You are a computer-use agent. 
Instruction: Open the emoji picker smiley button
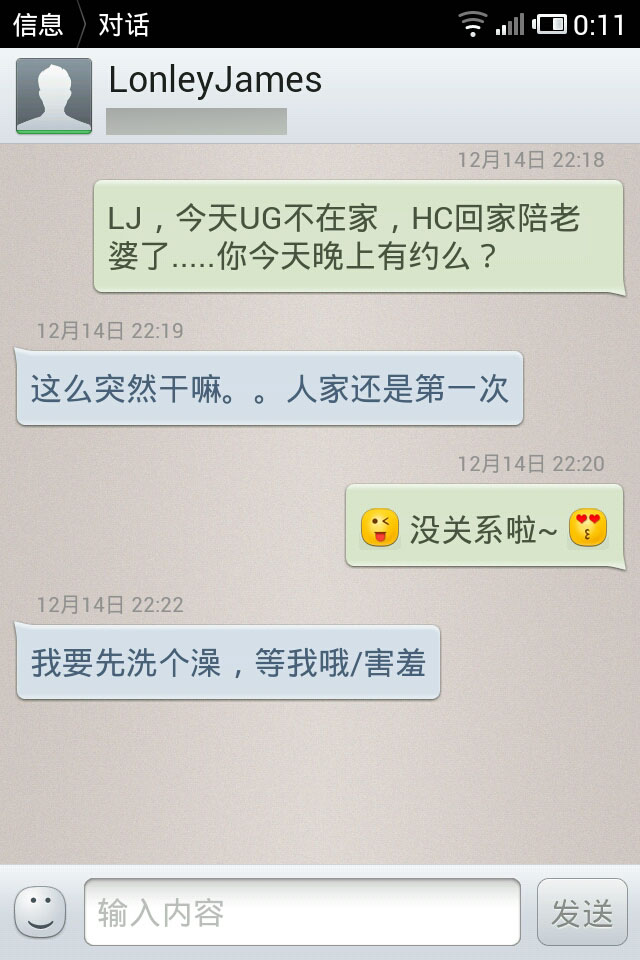tap(40, 912)
